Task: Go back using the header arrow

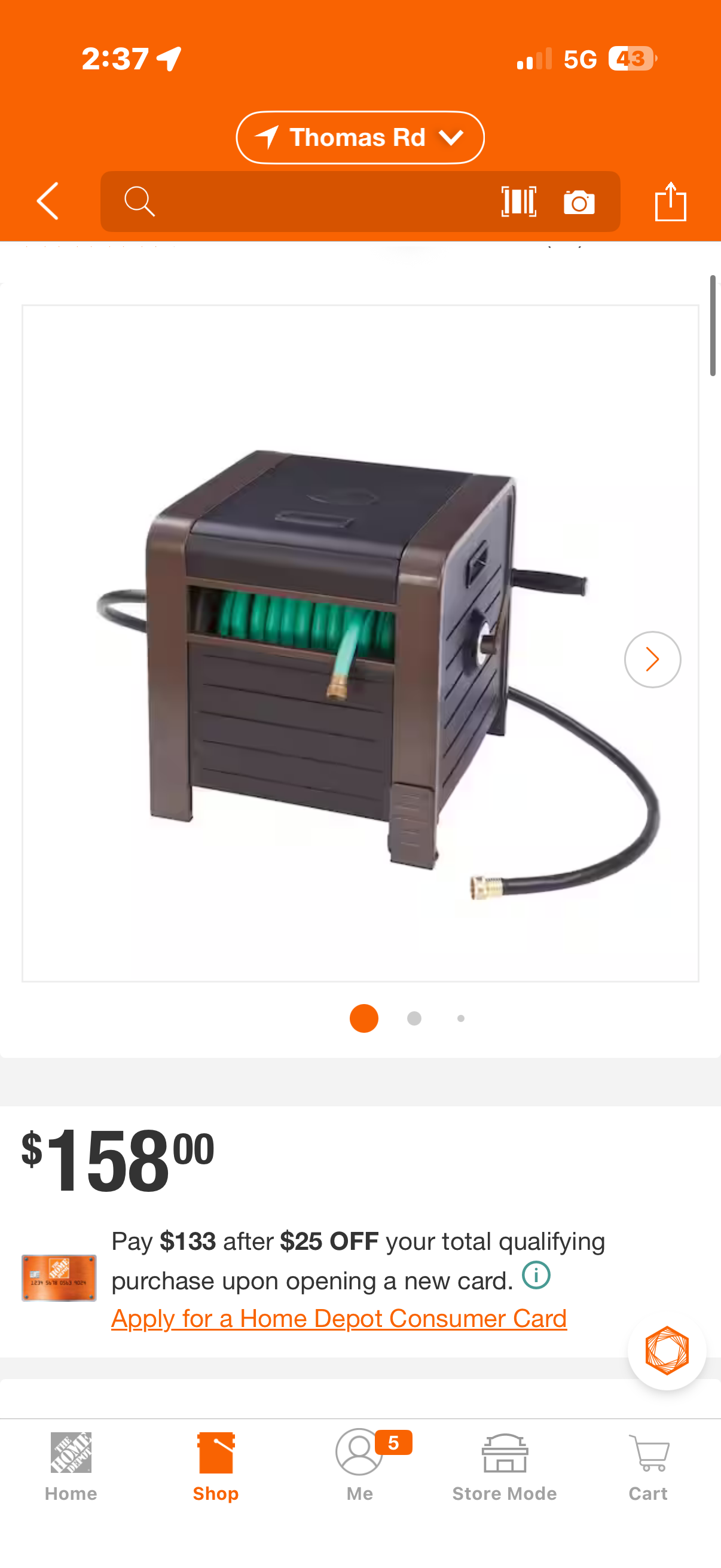Action: 47,201
